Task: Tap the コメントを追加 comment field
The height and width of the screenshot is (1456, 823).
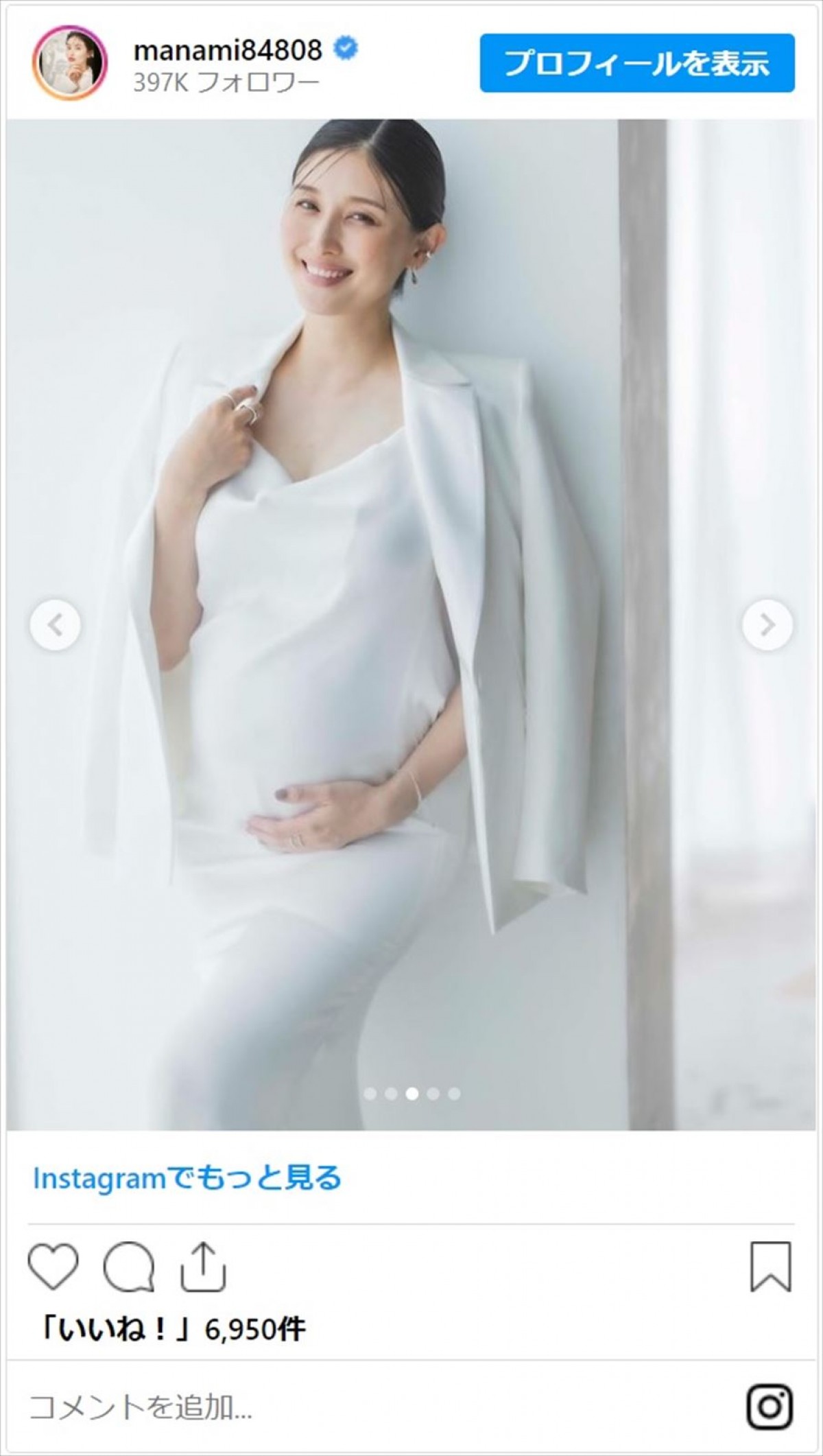Action: [x=343, y=1407]
